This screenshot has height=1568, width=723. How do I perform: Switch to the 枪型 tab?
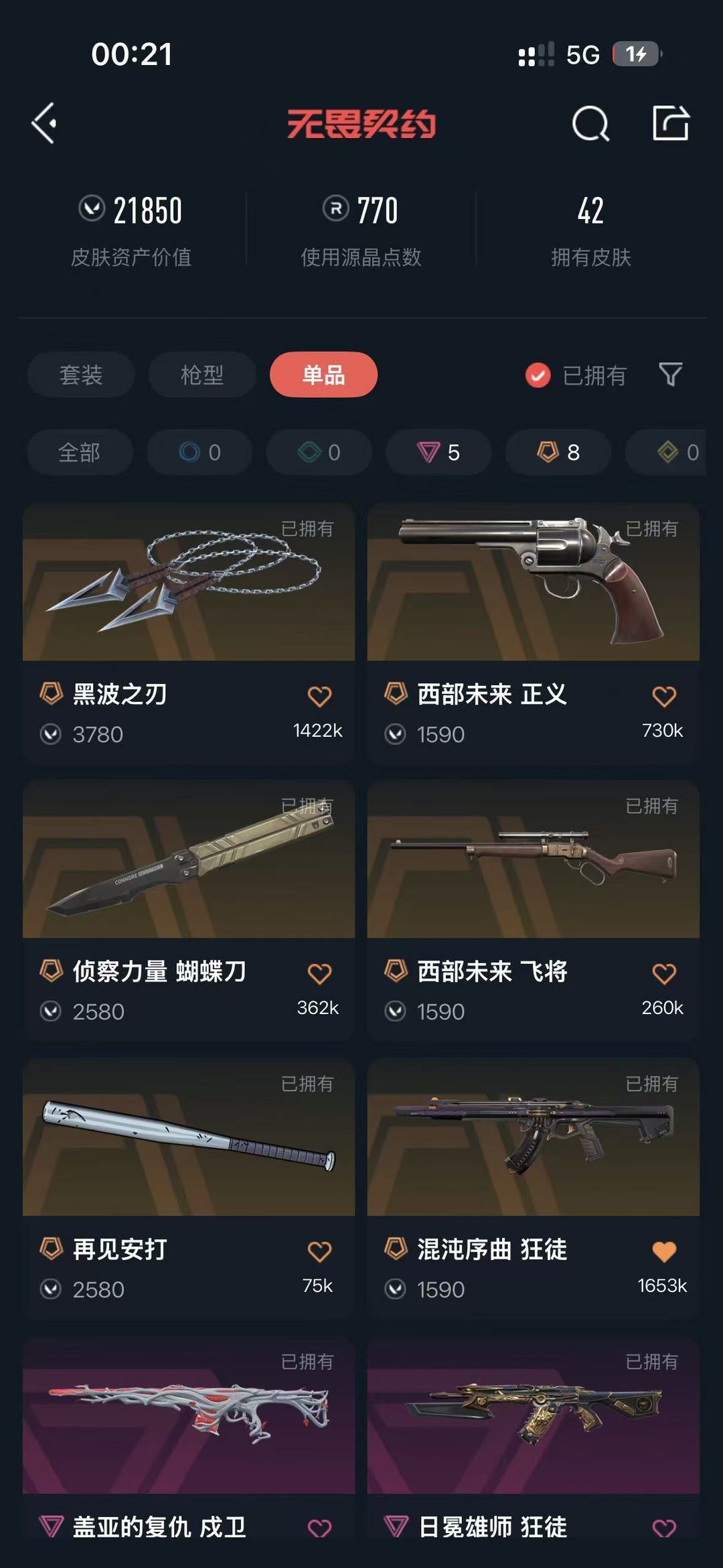coord(202,374)
